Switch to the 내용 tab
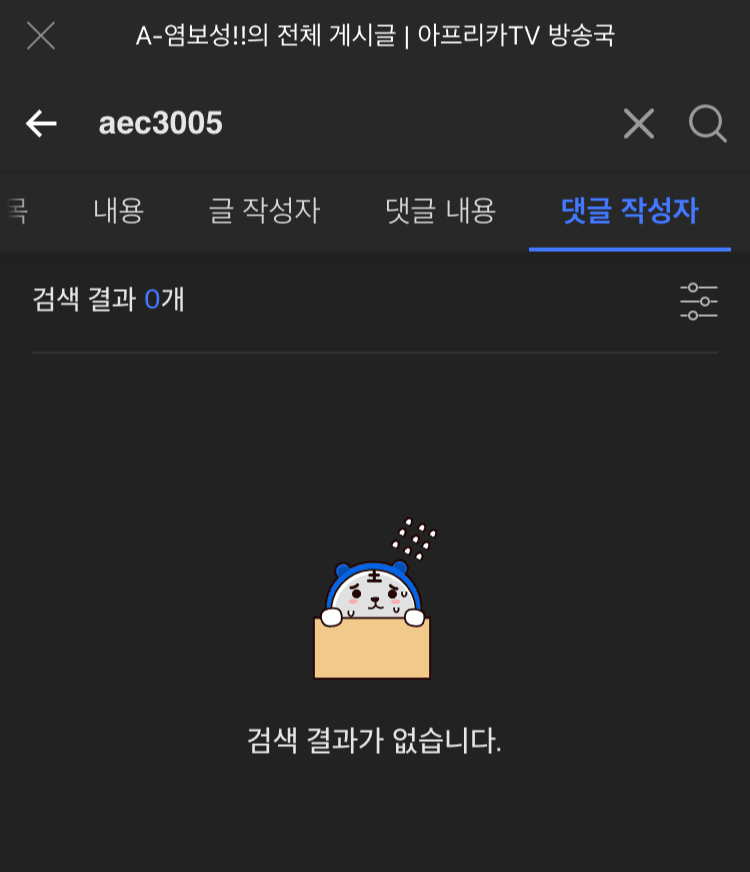This screenshot has height=872, width=750. pos(119,211)
